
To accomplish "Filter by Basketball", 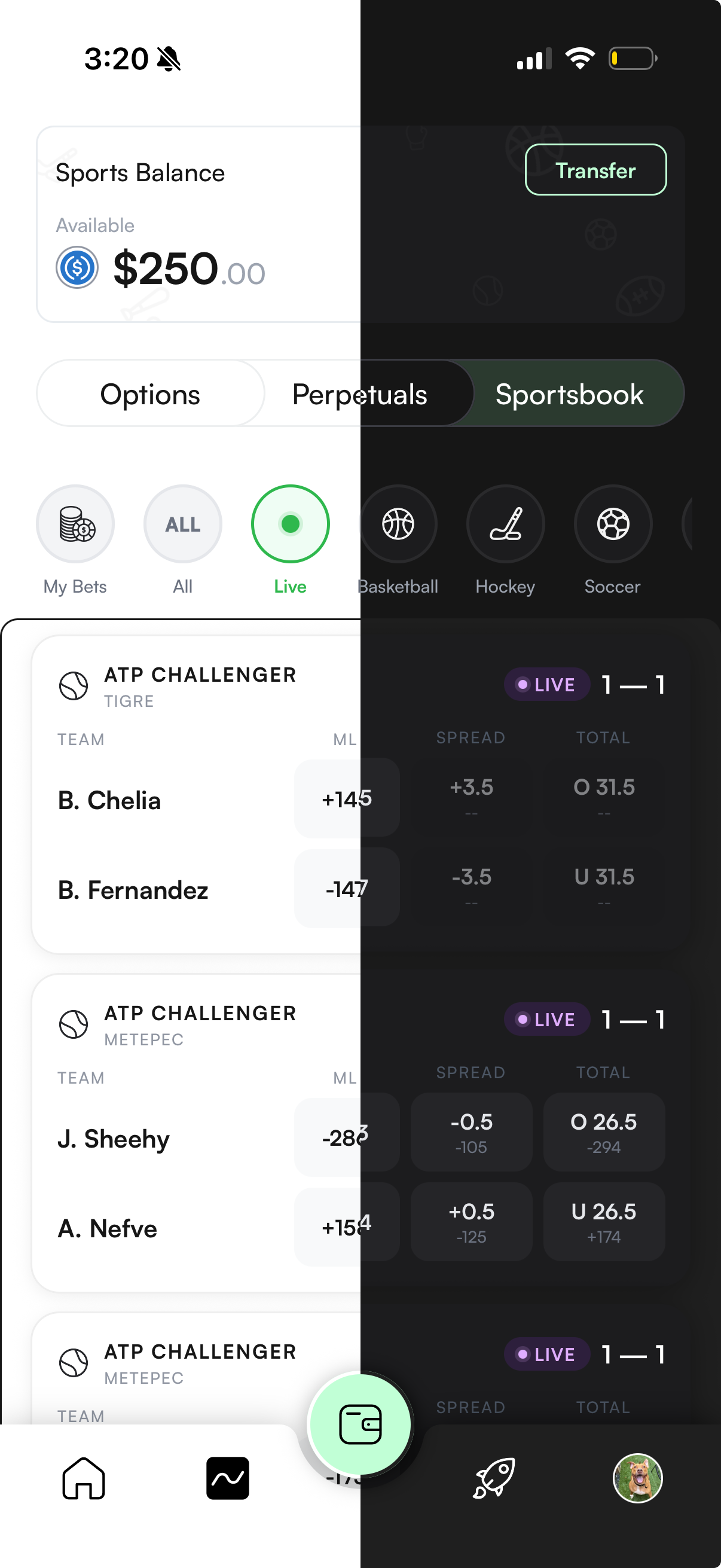I will pos(398,524).
